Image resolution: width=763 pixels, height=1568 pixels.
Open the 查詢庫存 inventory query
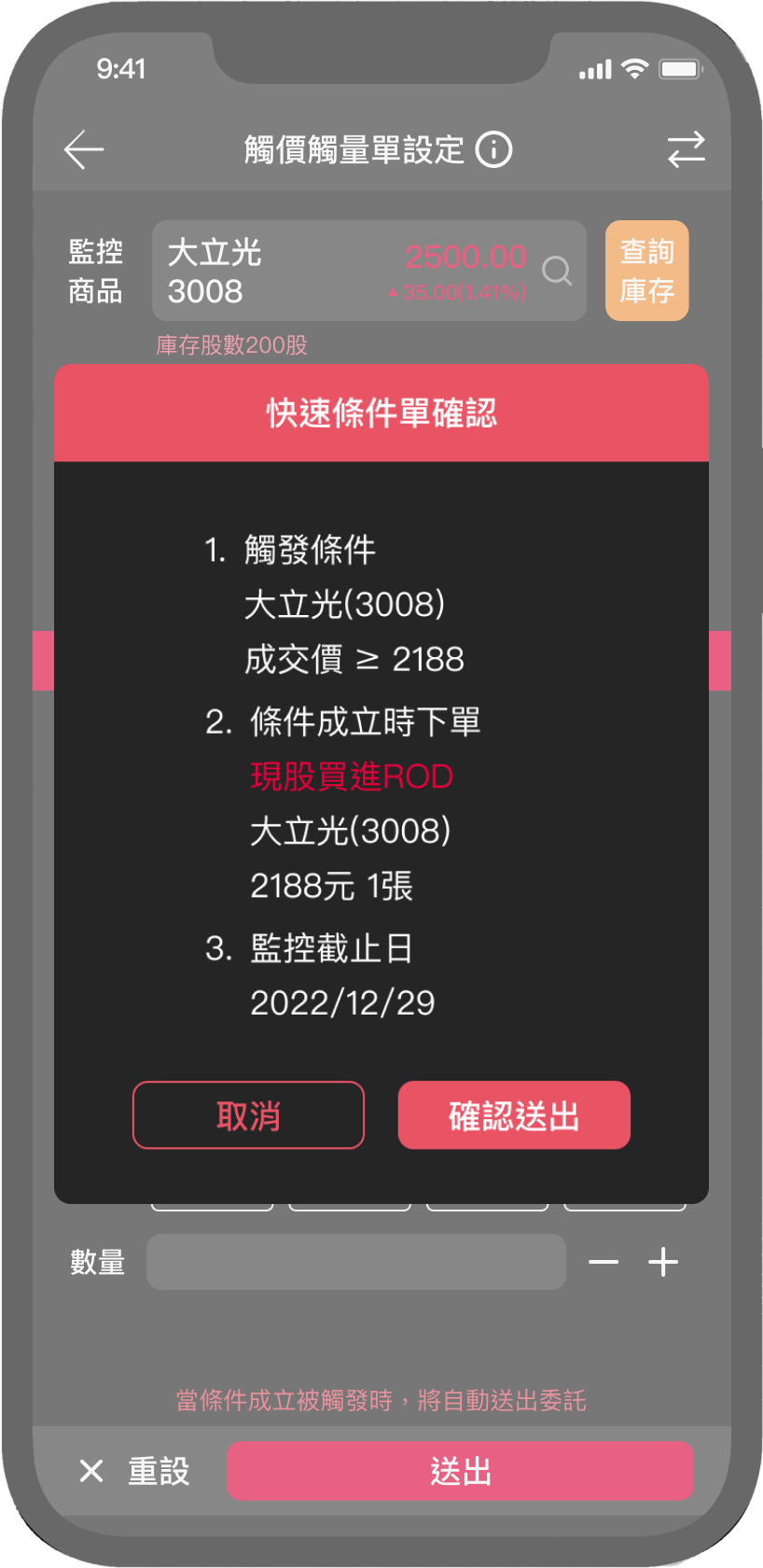(x=646, y=271)
